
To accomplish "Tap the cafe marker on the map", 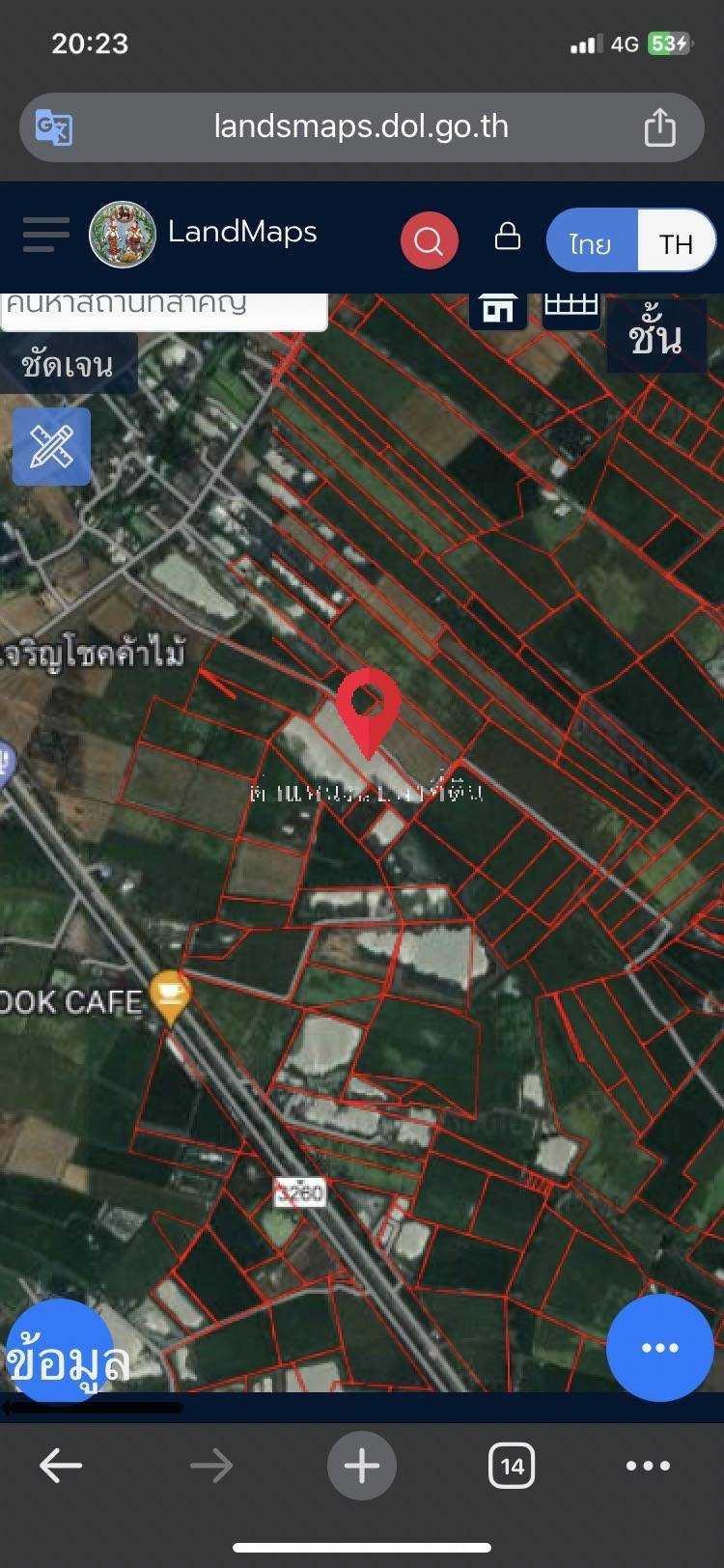I will click(170, 994).
